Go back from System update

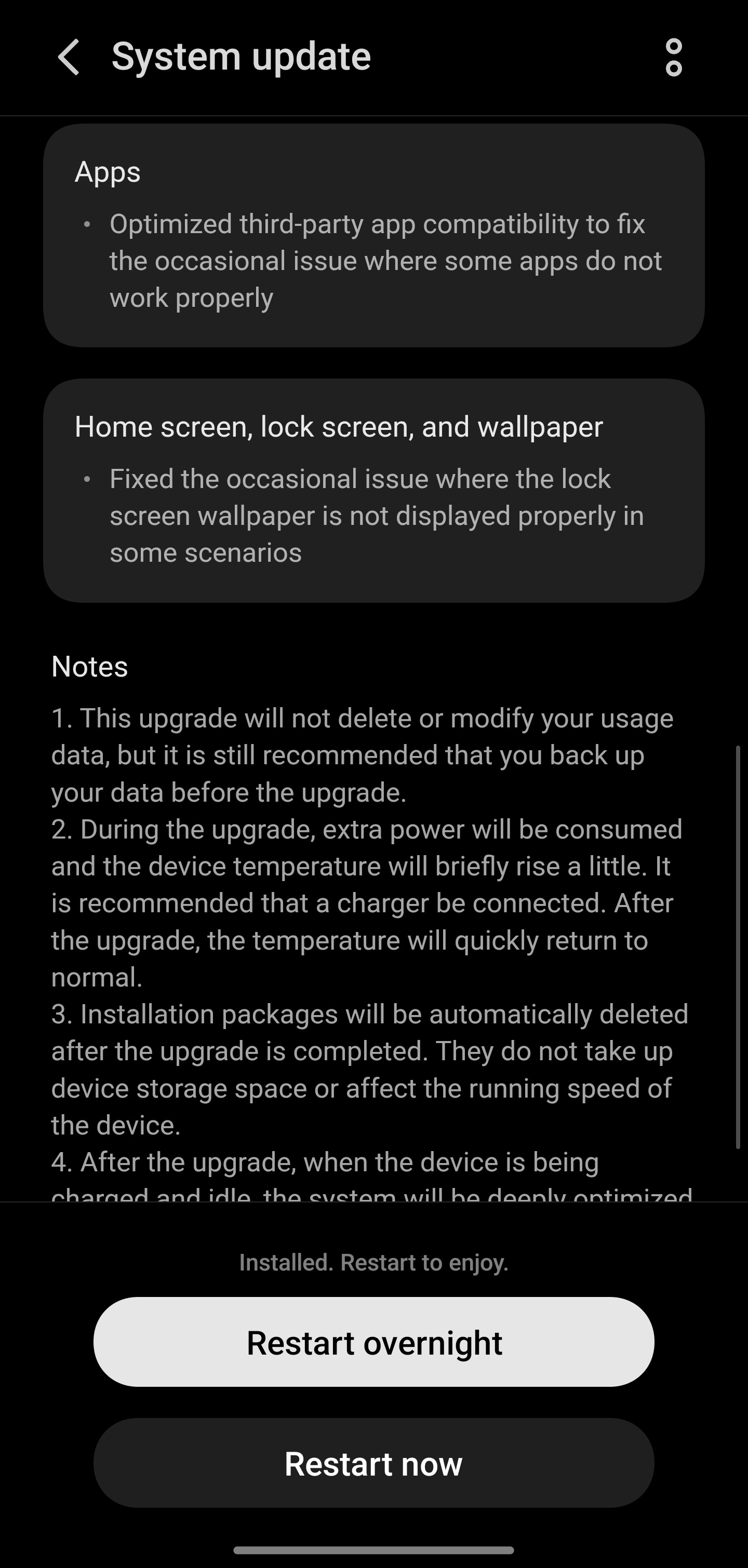(x=69, y=57)
